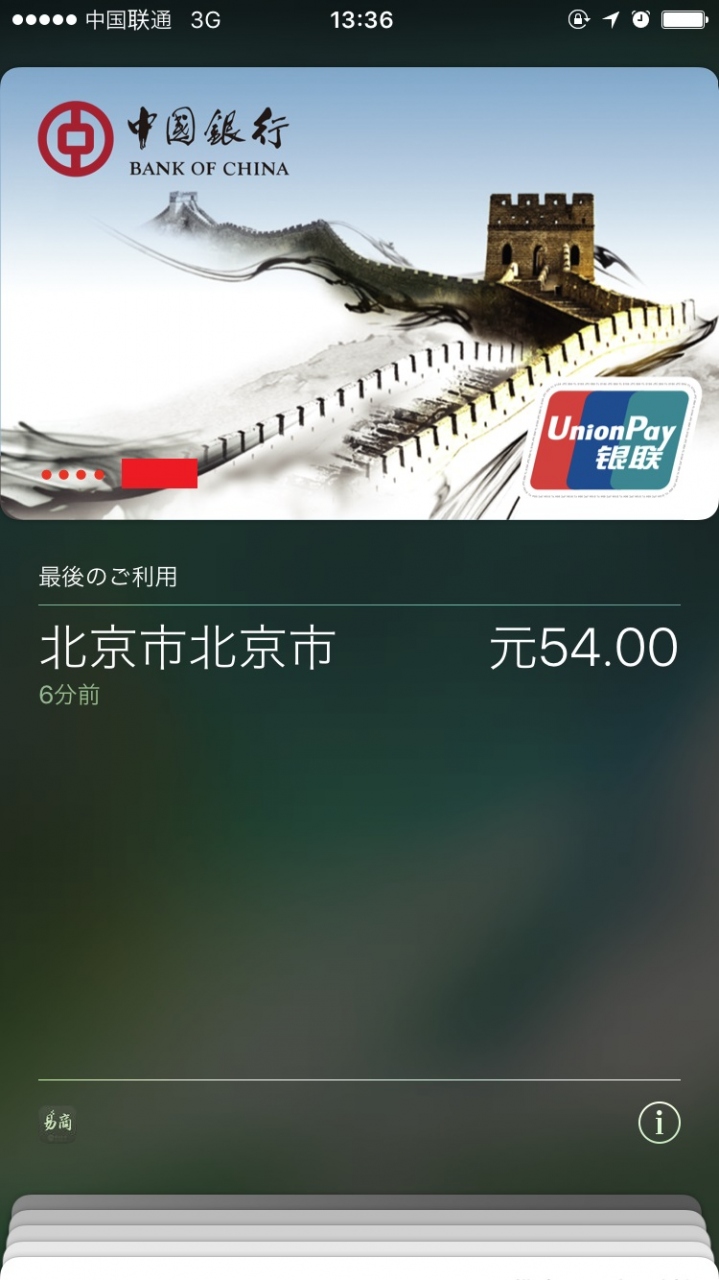719x1280 pixels.
Task: Open the card info button
Action: pos(659,1122)
